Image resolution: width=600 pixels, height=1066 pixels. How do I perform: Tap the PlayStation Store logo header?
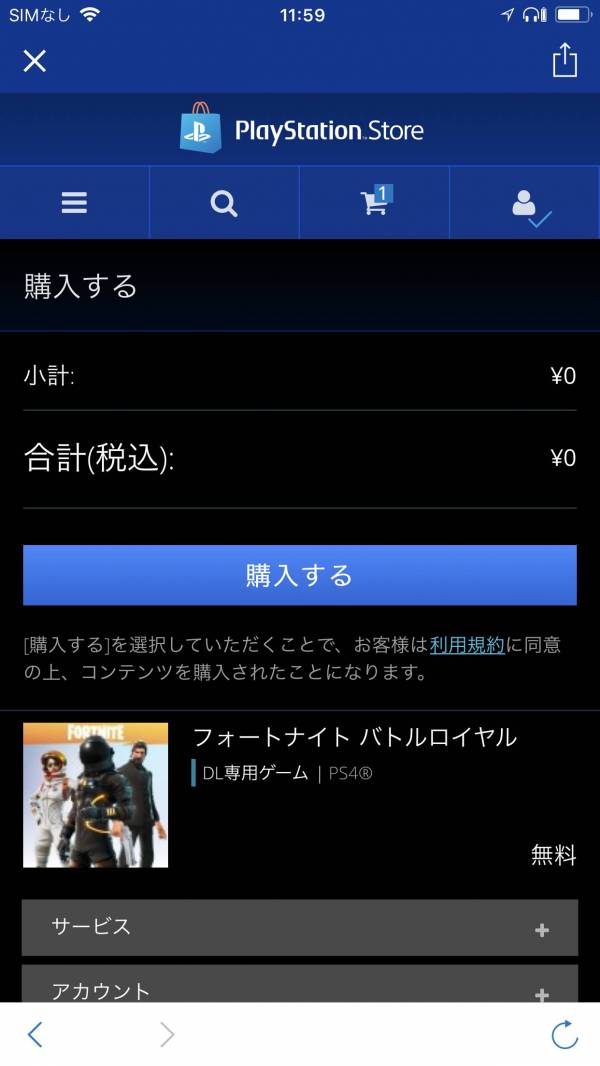coord(300,129)
